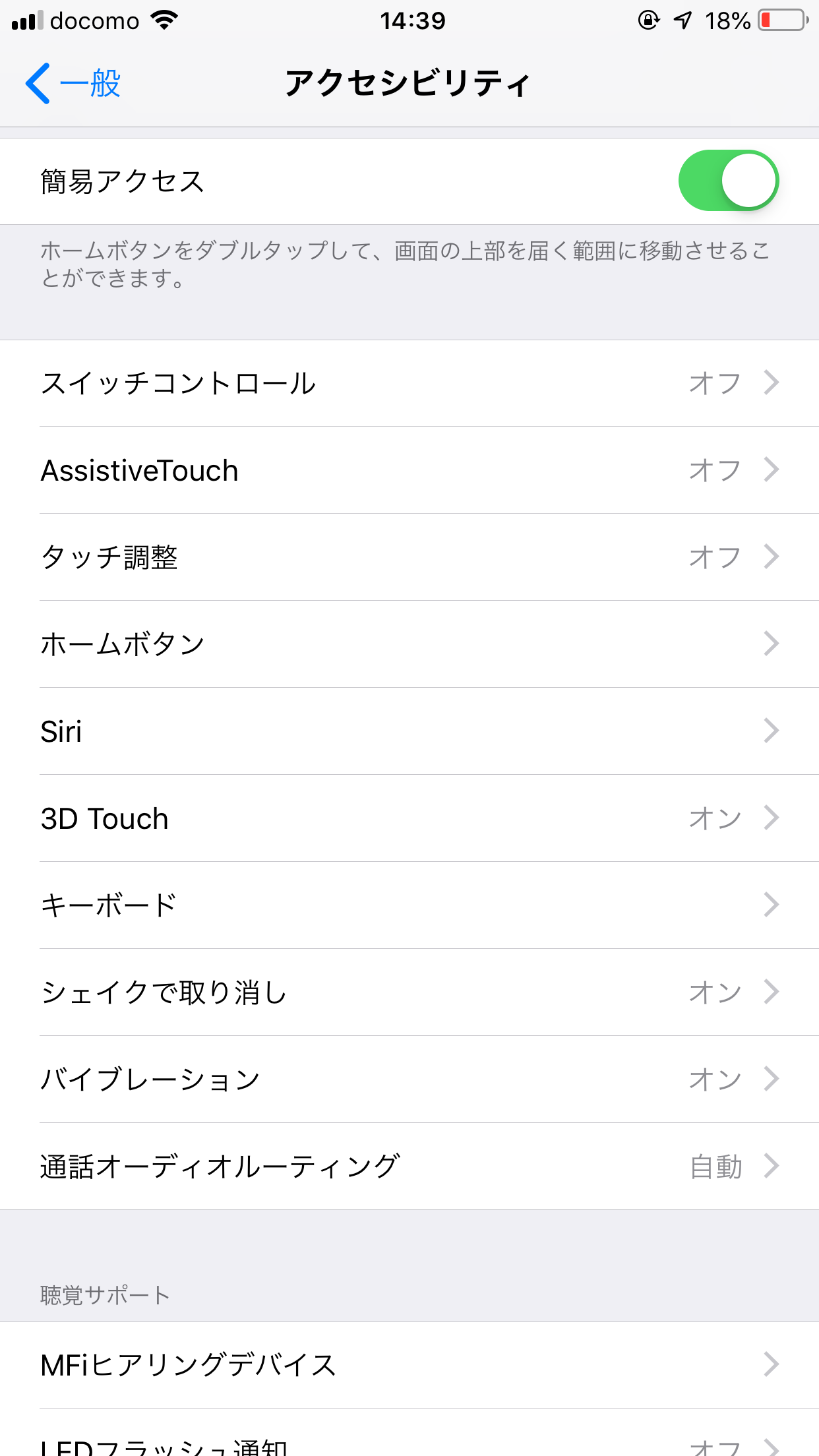The height and width of the screenshot is (1456, 819).
Task: Open ホームボタン settings
Action: (409, 644)
